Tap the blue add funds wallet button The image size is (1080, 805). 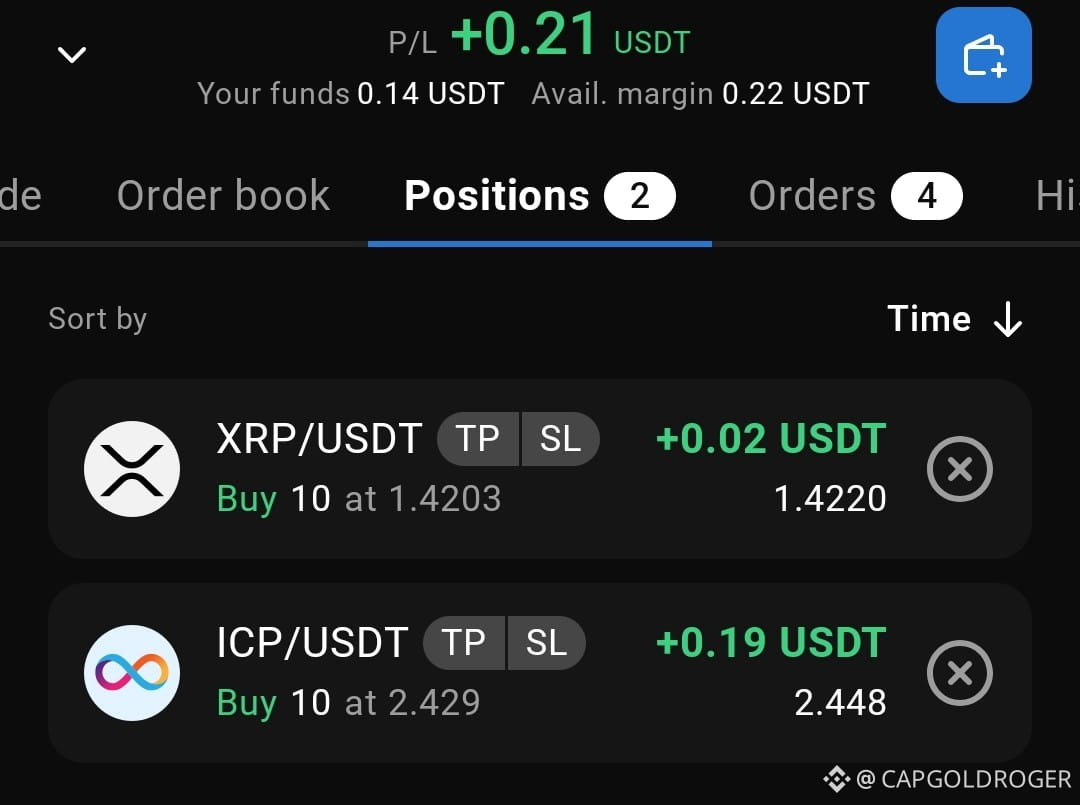(x=984, y=55)
